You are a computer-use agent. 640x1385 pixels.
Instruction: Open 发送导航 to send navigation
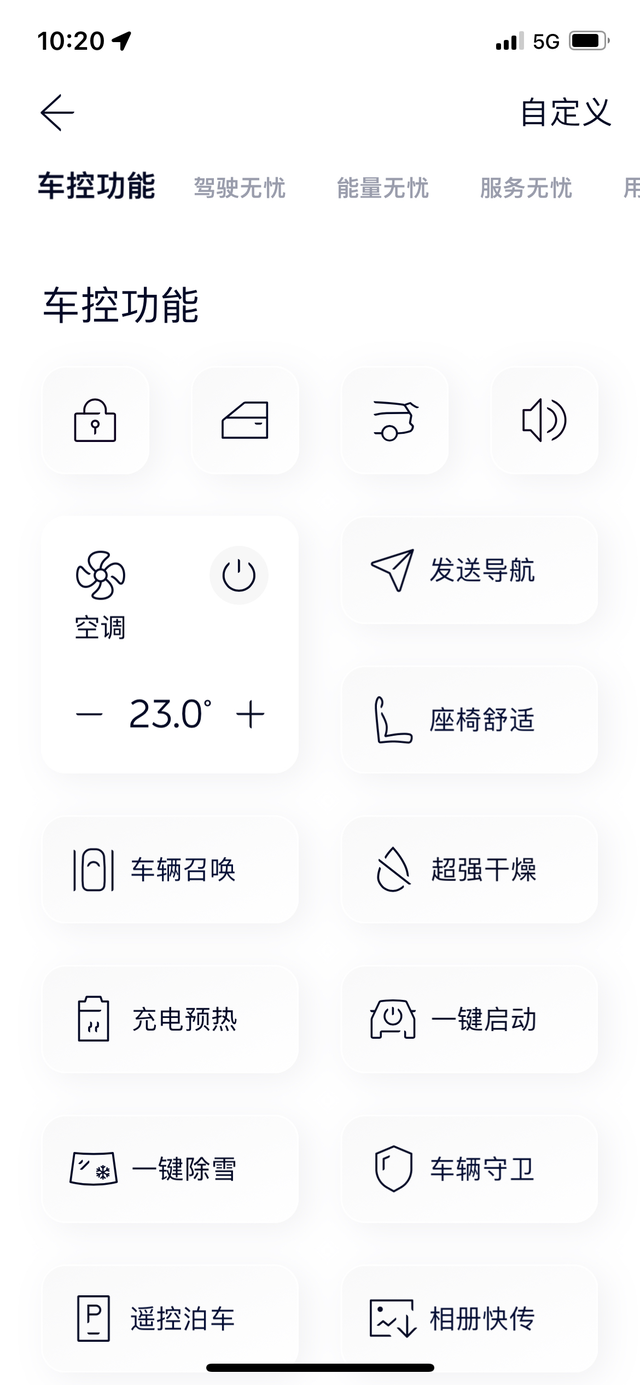(x=469, y=570)
